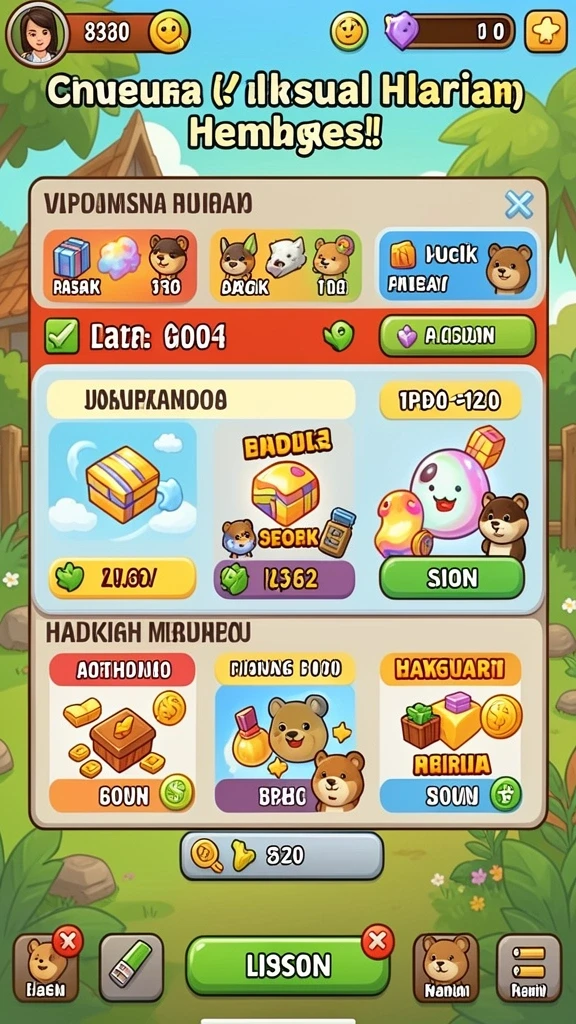Viewport: 576px width, 1024px height.
Task: Tap the green AOGWIN gem button
Action: click(x=457, y=336)
